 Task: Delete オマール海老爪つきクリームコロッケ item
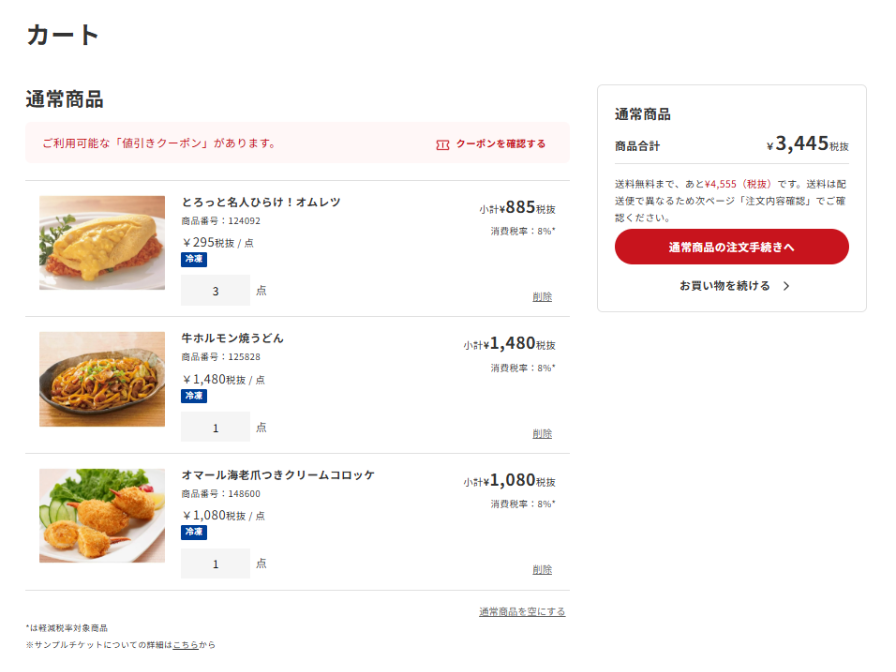pyautogui.click(x=542, y=570)
